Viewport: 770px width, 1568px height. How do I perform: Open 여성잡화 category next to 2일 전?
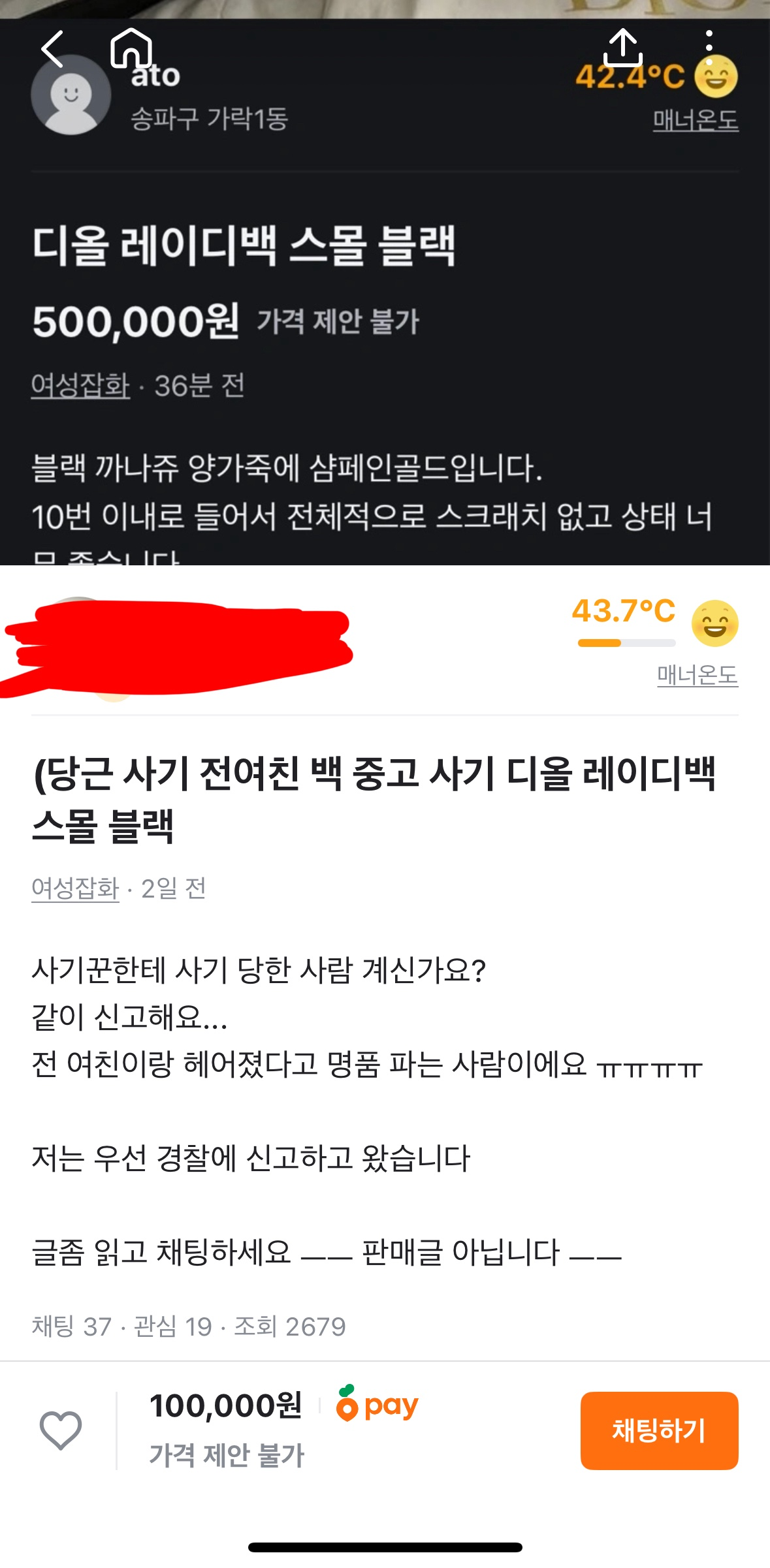pyautogui.click(x=75, y=888)
